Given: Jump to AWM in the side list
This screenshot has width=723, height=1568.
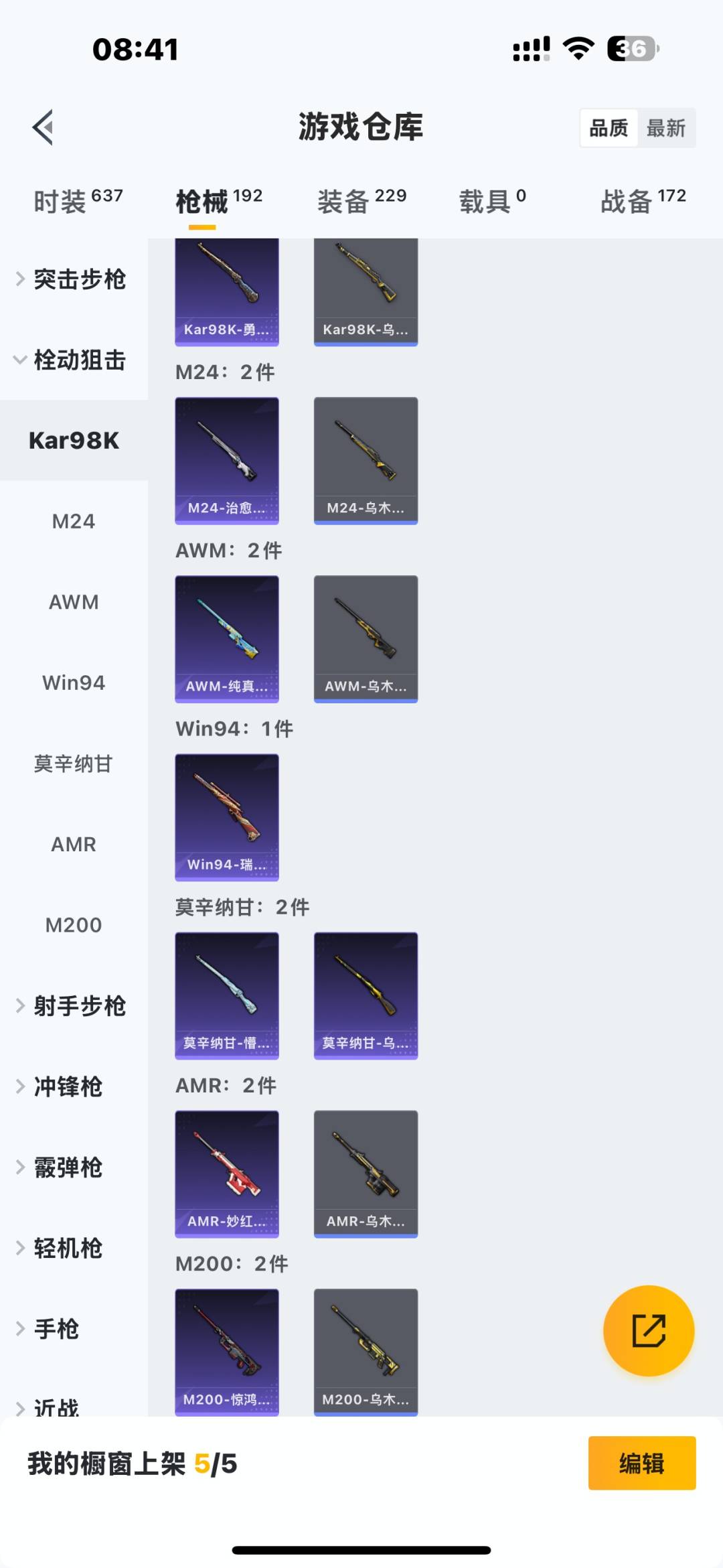Looking at the screenshot, I should [74, 602].
